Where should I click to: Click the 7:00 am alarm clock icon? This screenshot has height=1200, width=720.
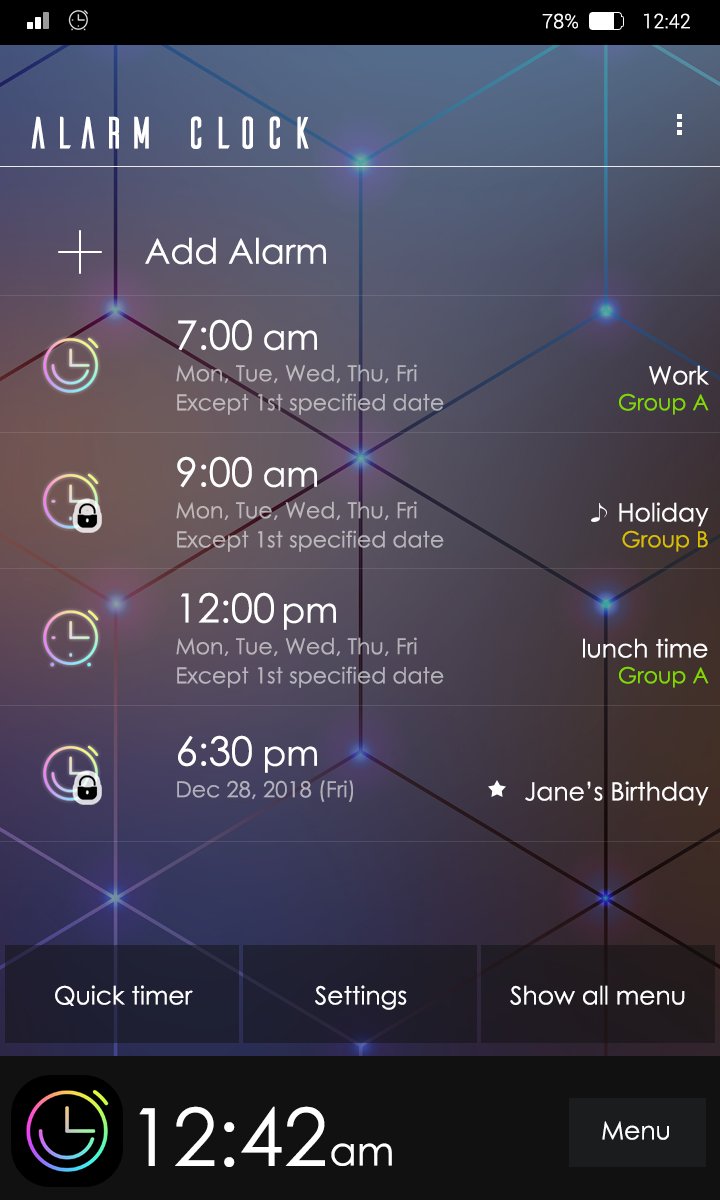coord(70,366)
